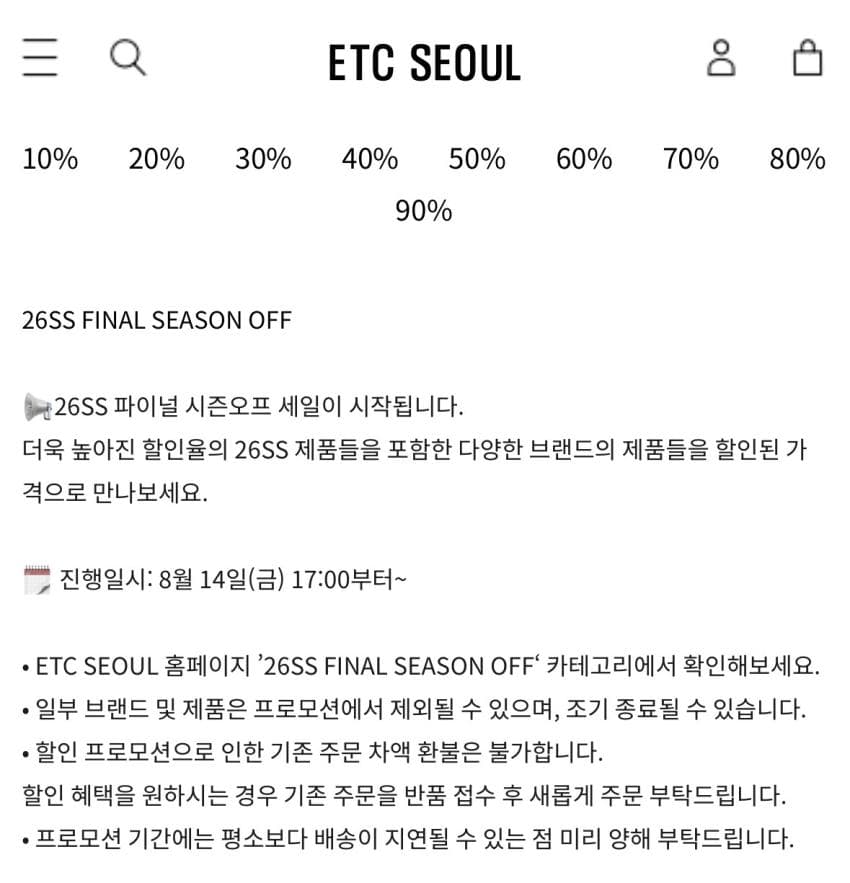The image size is (850, 883).
Task: Open the shopping bag
Action: click(808, 57)
